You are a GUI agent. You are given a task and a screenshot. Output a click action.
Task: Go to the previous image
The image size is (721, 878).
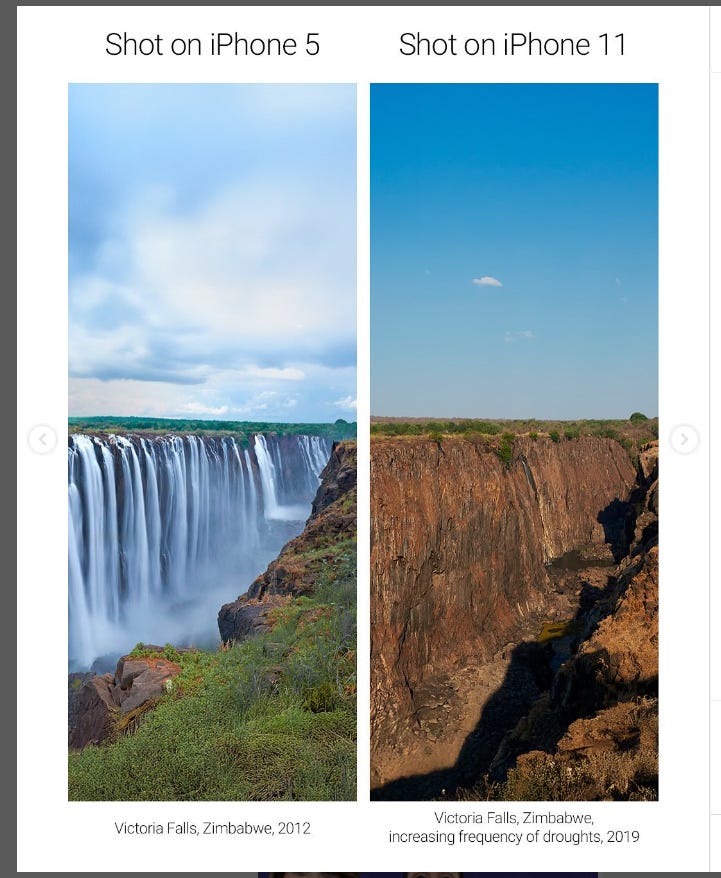coord(42,439)
